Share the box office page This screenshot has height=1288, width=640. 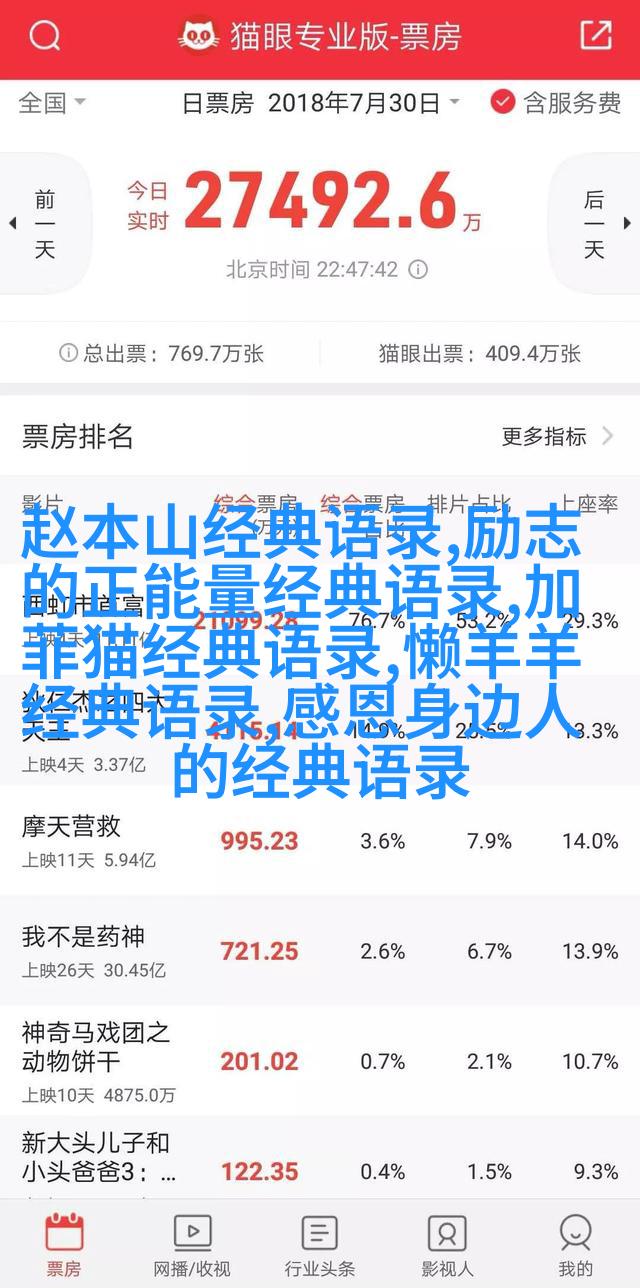point(595,36)
